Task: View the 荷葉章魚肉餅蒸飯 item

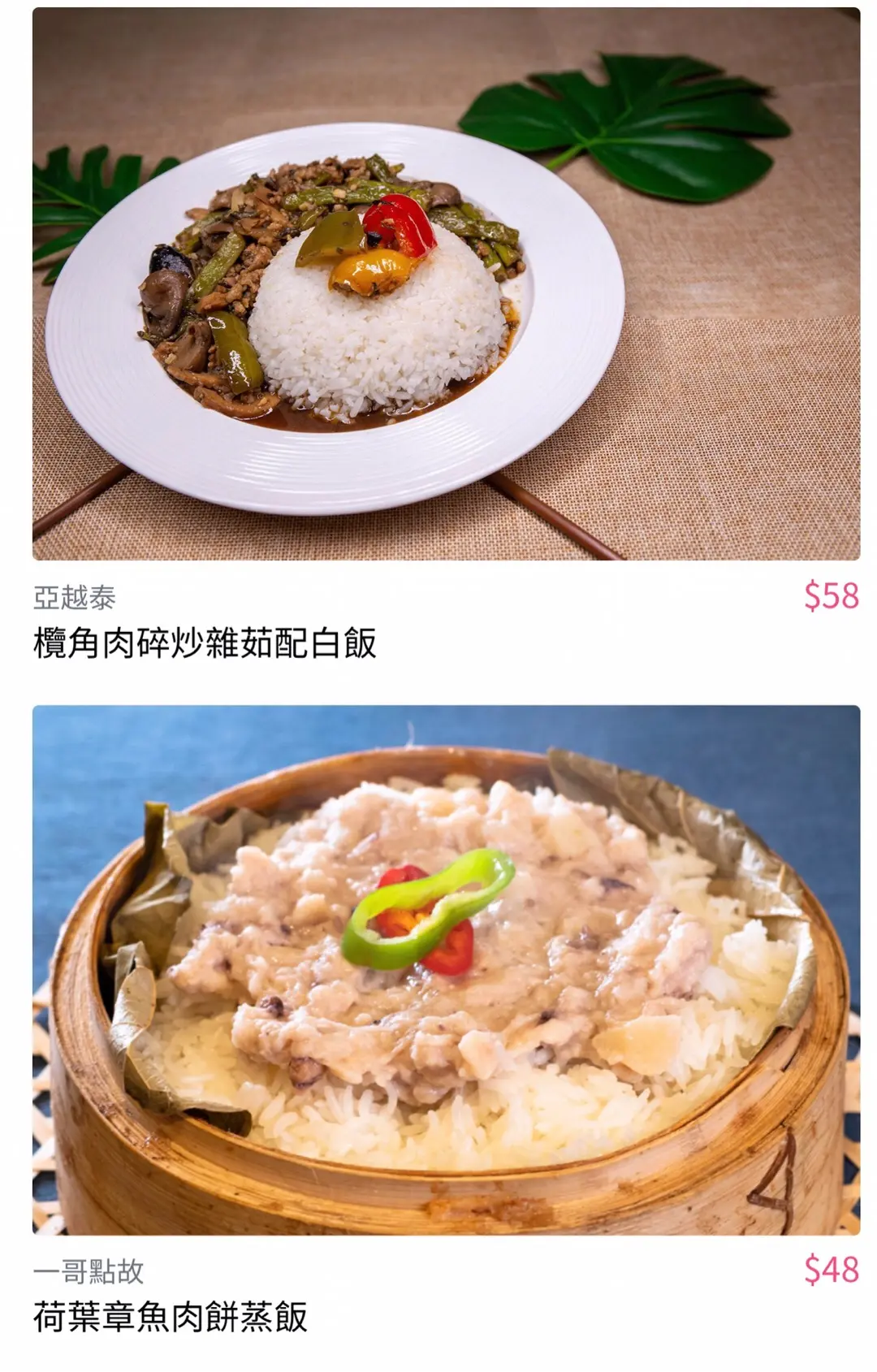Action: click(x=445, y=971)
